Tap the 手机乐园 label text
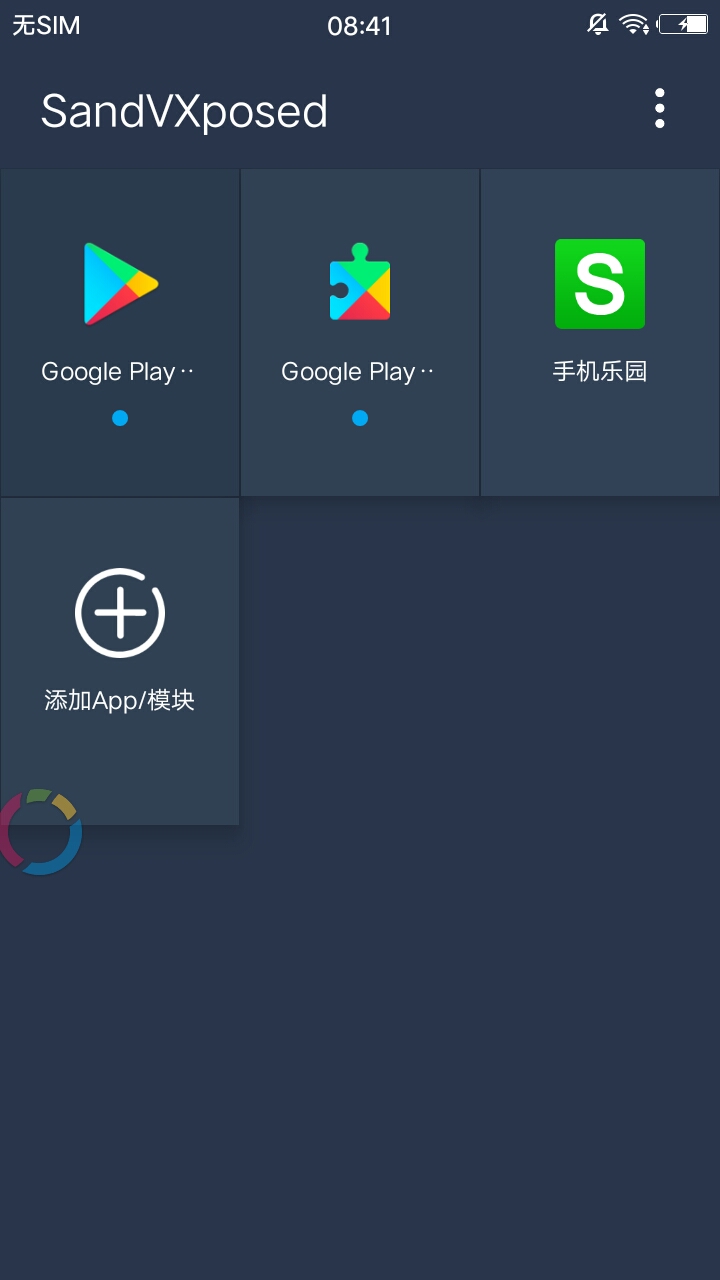720x1280 pixels. click(600, 371)
